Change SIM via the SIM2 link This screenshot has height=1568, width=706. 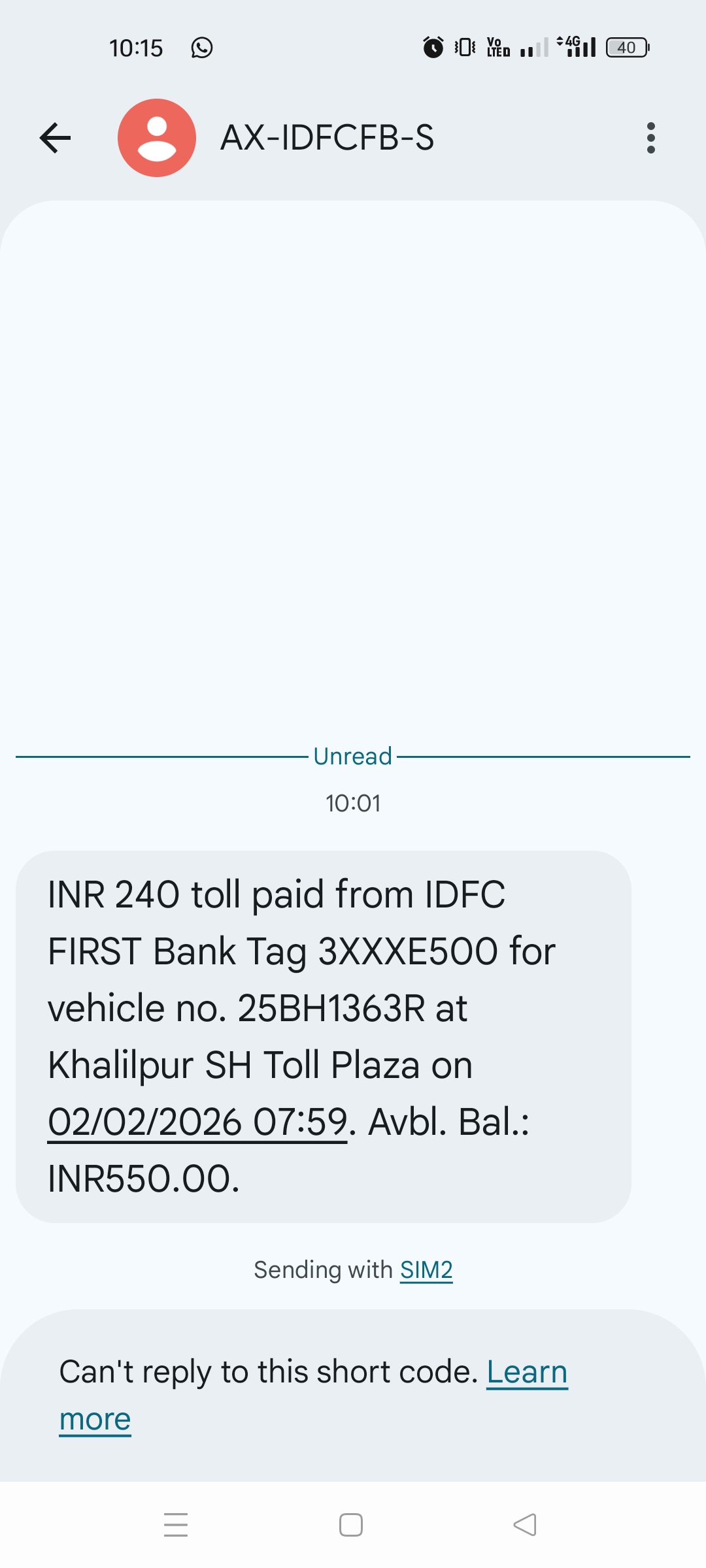[426, 1269]
